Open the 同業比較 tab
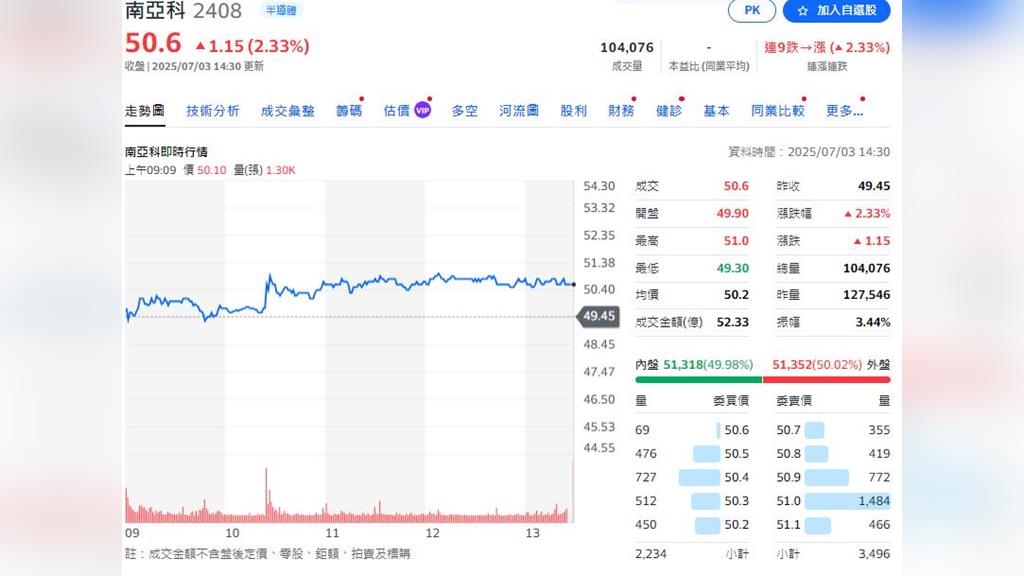Image resolution: width=1024 pixels, height=576 pixels. coord(777,111)
